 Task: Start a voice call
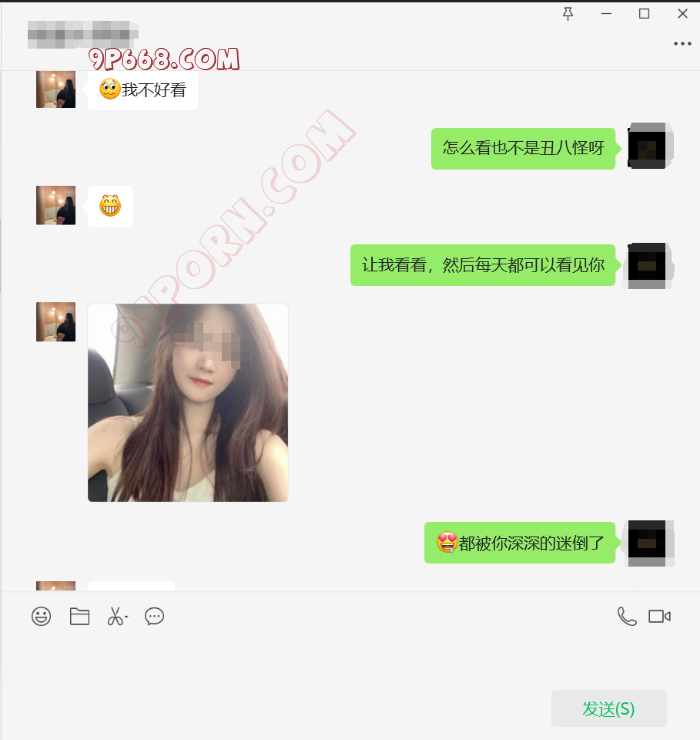(x=626, y=616)
